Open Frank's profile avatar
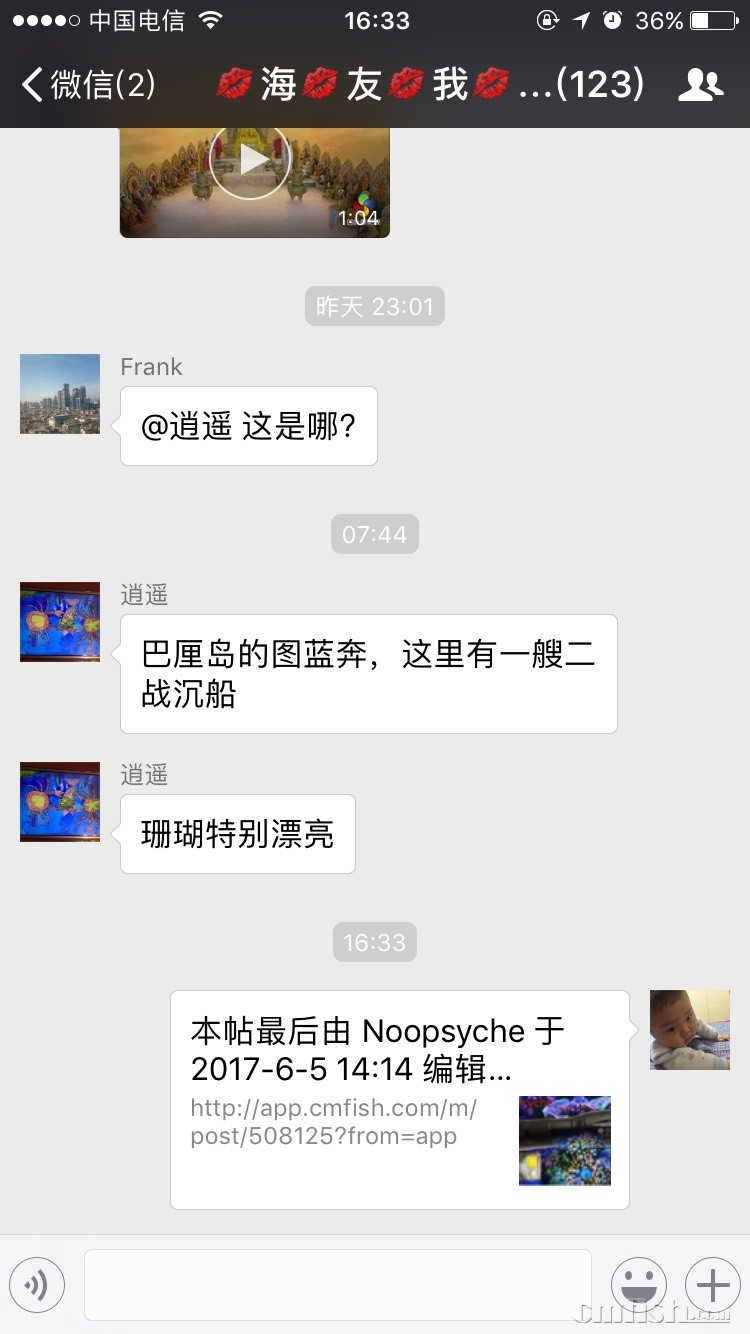 click(60, 394)
